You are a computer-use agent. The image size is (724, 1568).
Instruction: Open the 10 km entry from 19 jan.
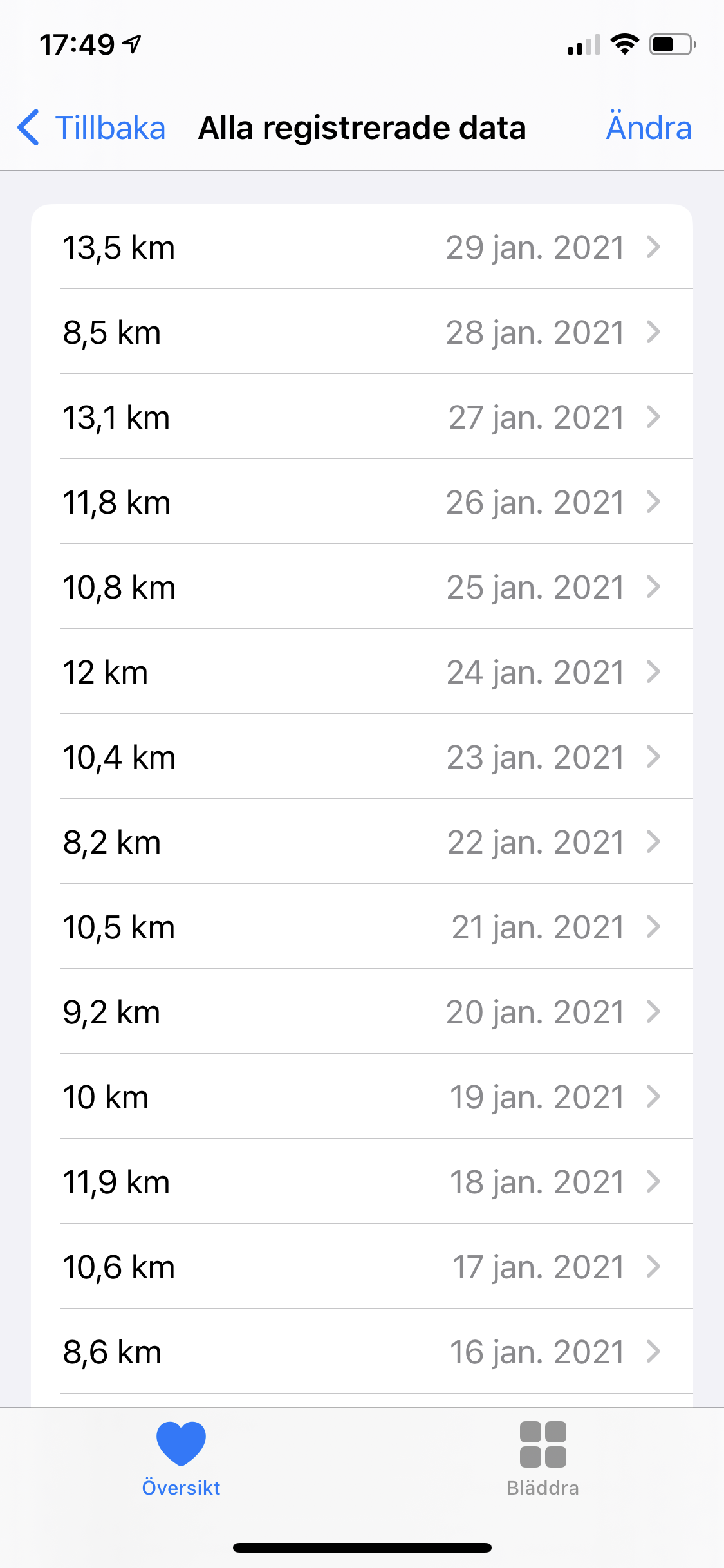coord(362,1097)
